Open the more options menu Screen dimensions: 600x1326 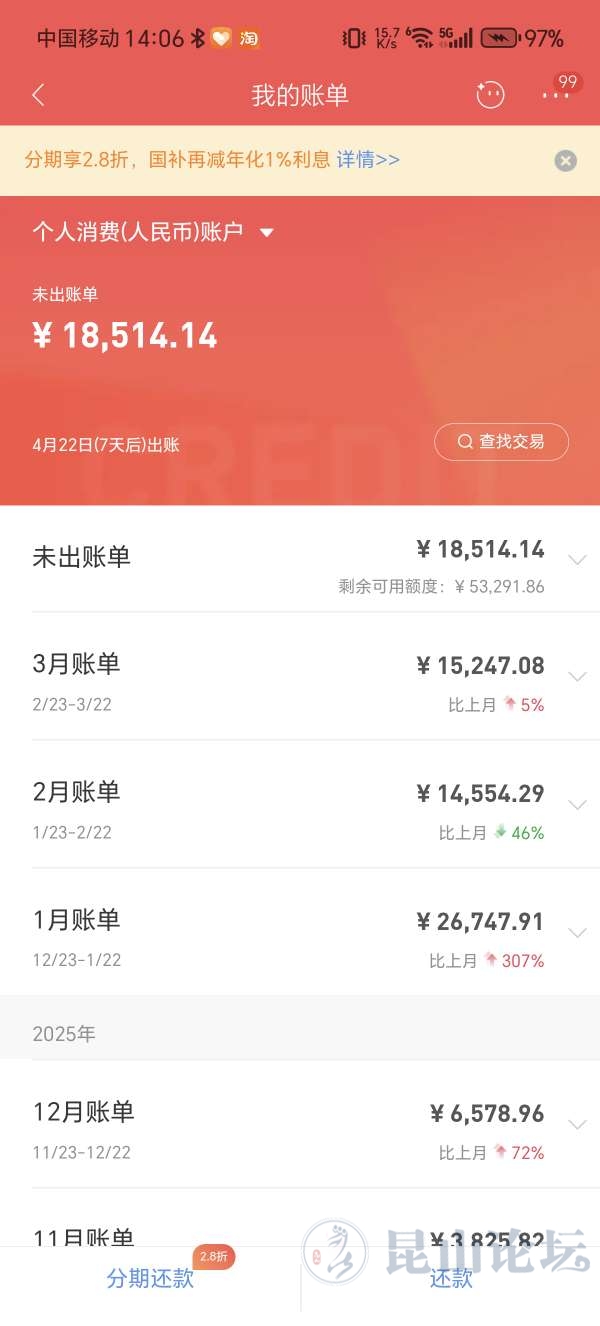555,95
